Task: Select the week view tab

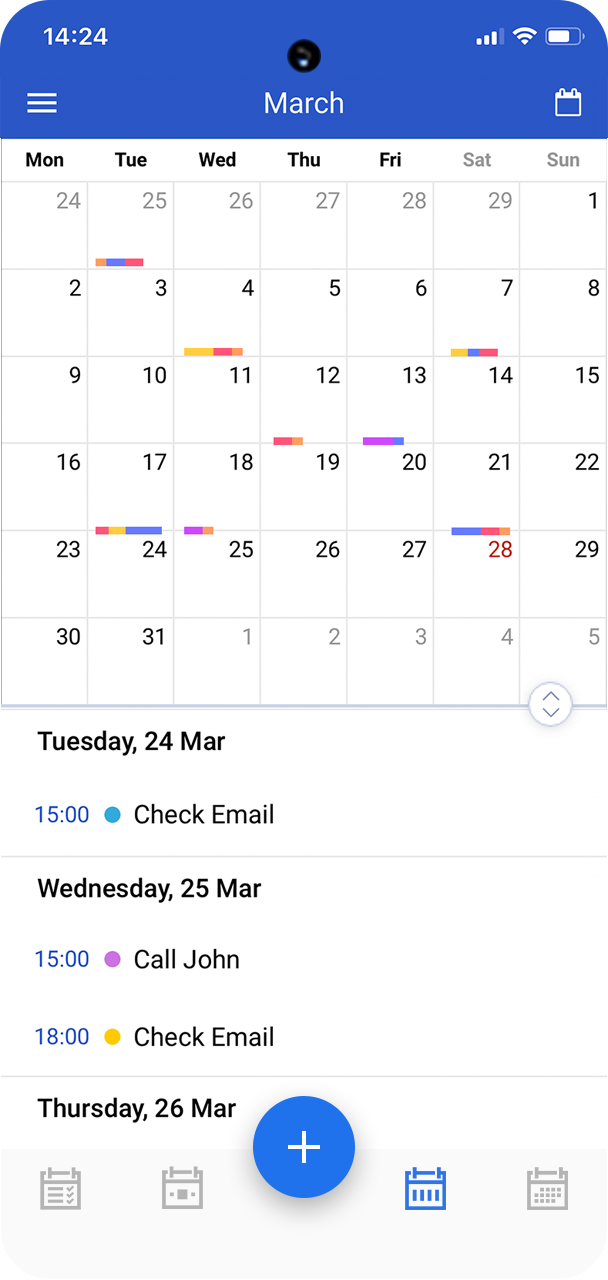Action: 425,1189
